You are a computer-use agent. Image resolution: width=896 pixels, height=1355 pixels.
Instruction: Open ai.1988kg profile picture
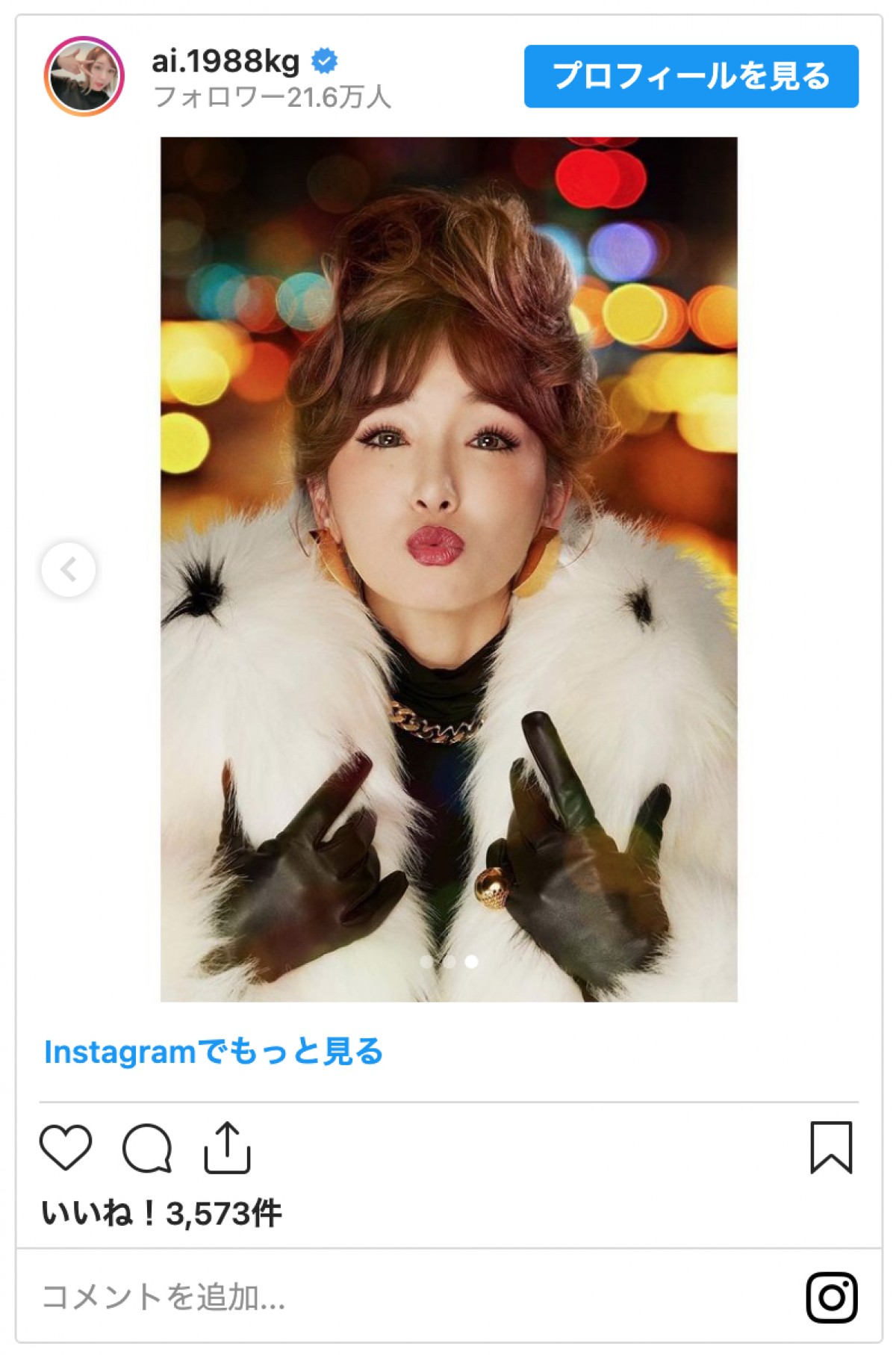[84, 76]
